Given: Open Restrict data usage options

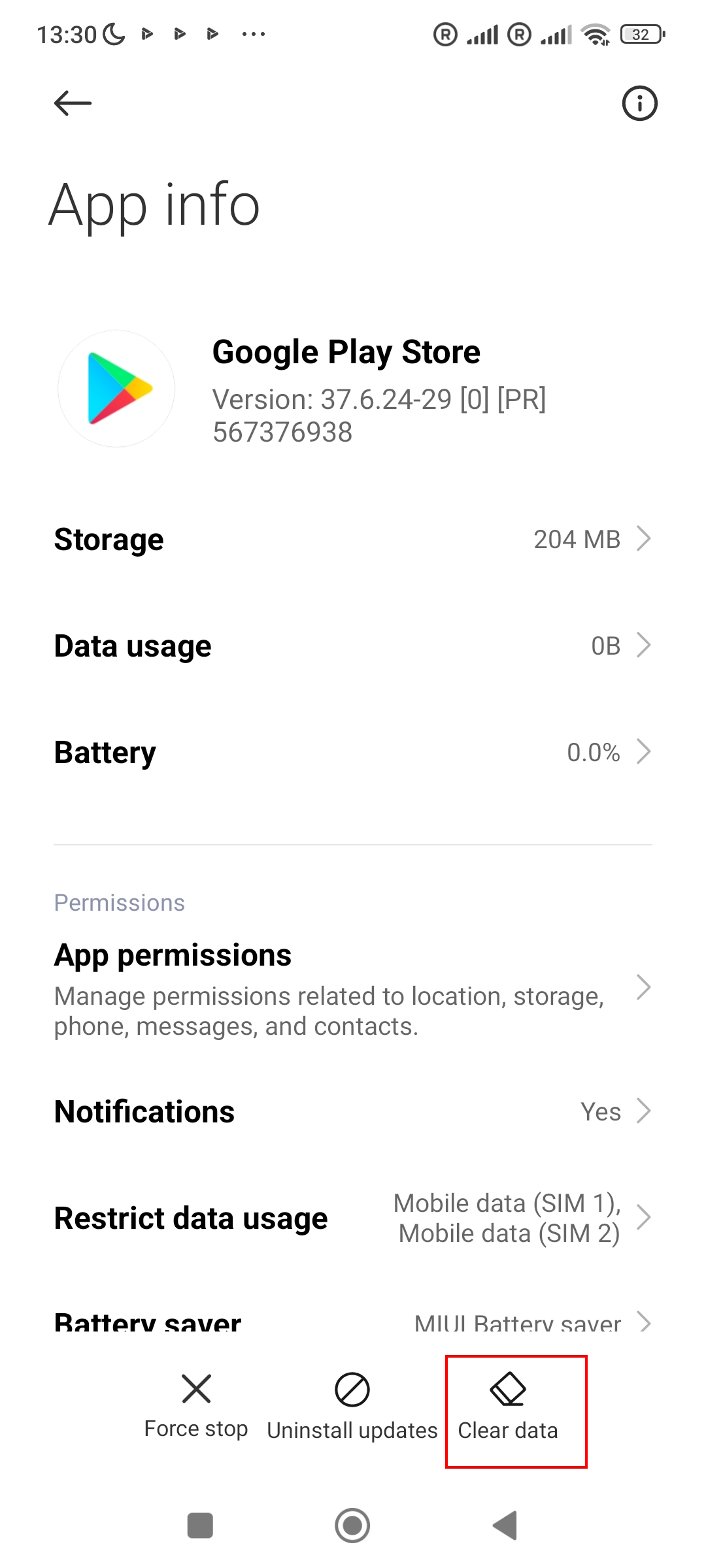Looking at the screenshot, I should point(353,1218).
